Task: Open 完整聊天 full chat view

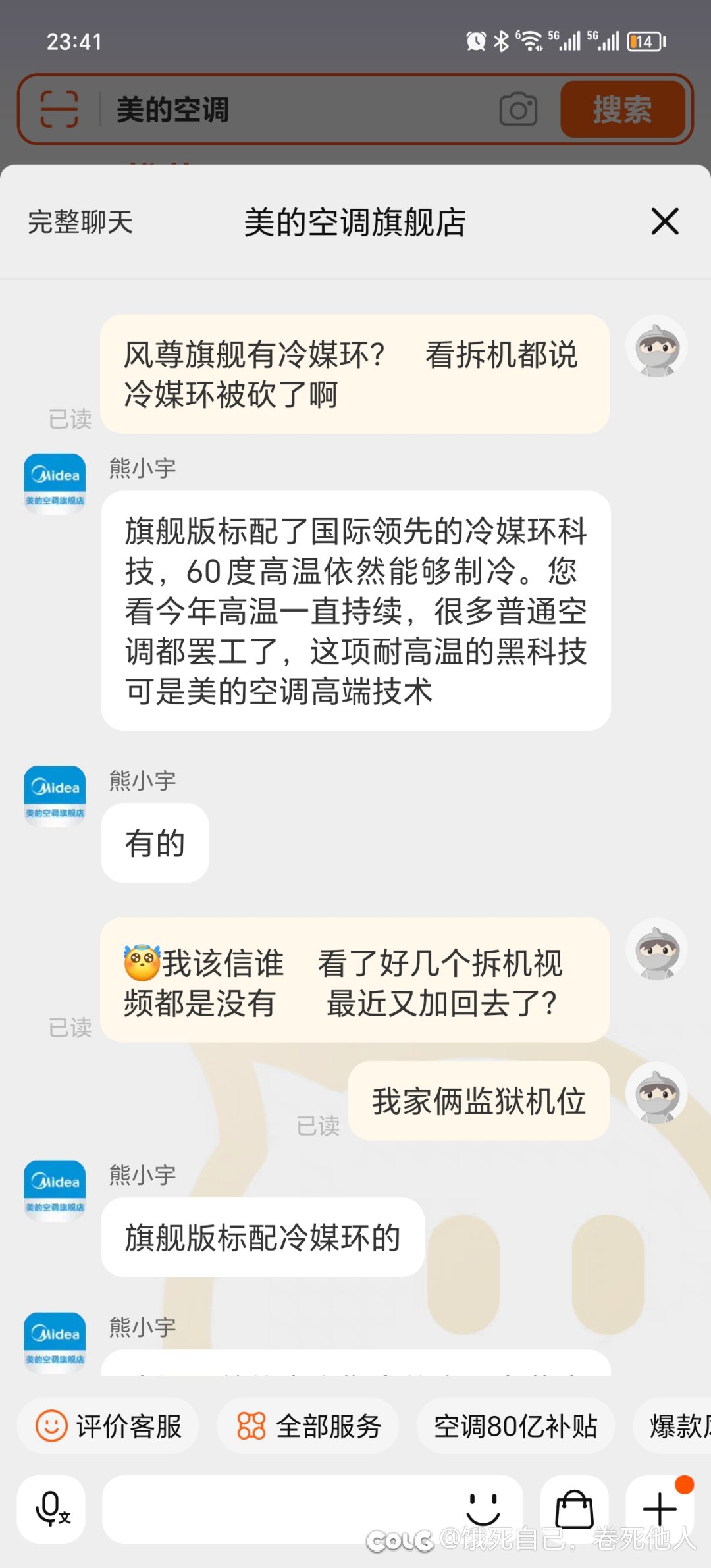Action: click(80, 222)
